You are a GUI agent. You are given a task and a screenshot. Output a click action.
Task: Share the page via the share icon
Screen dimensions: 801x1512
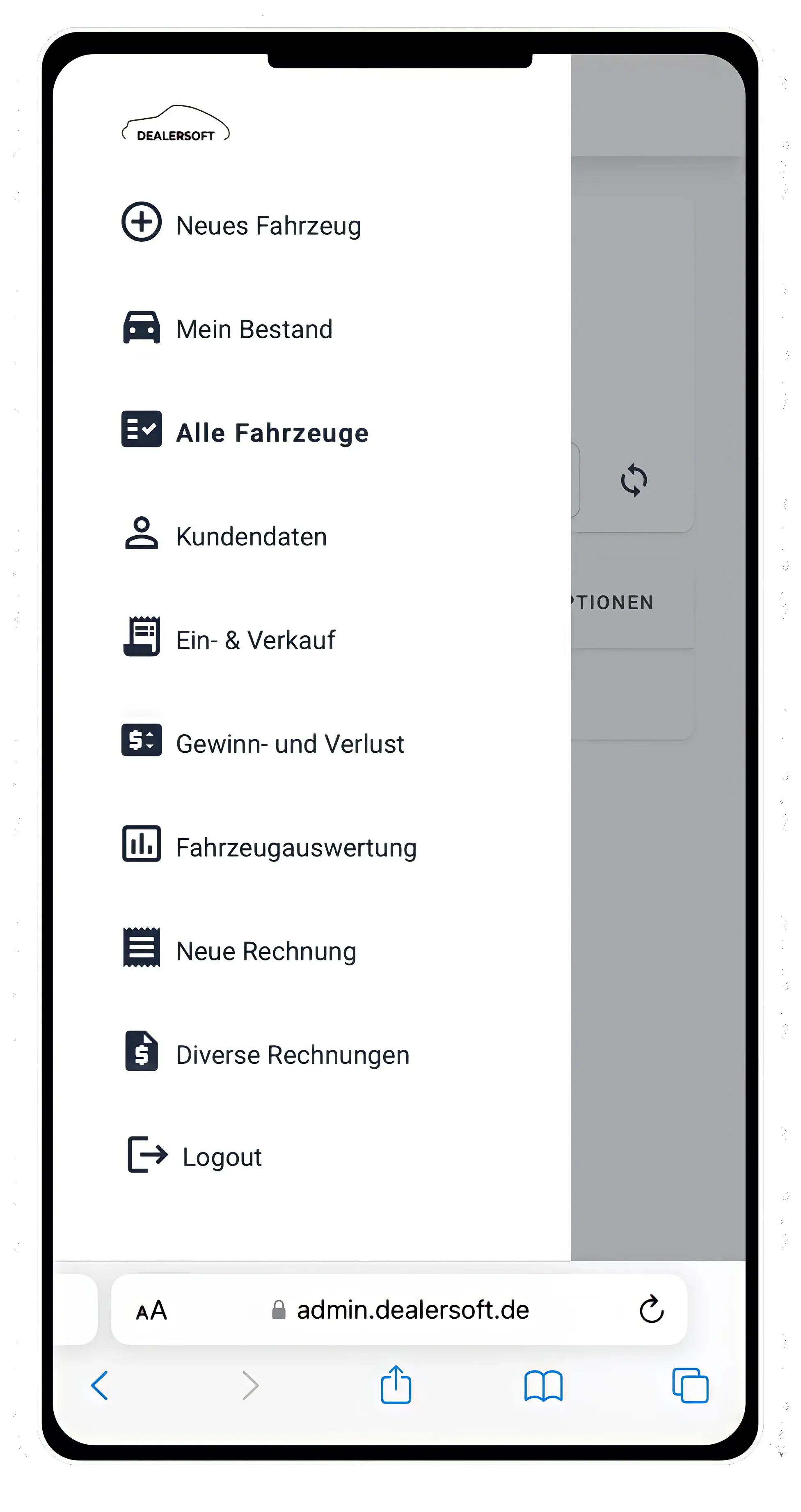pos(396,1384)
